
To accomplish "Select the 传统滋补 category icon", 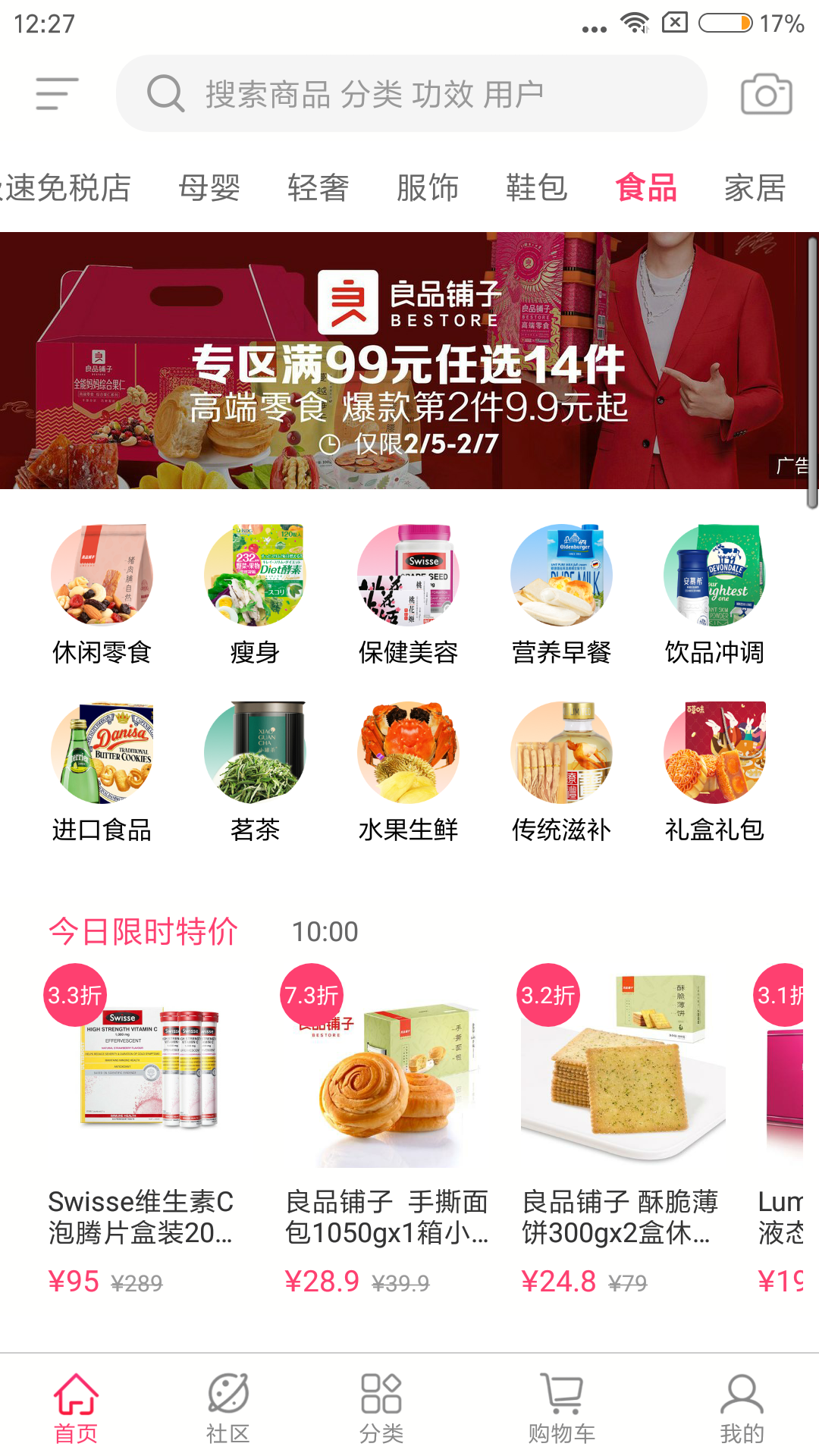I will (563, 755).
